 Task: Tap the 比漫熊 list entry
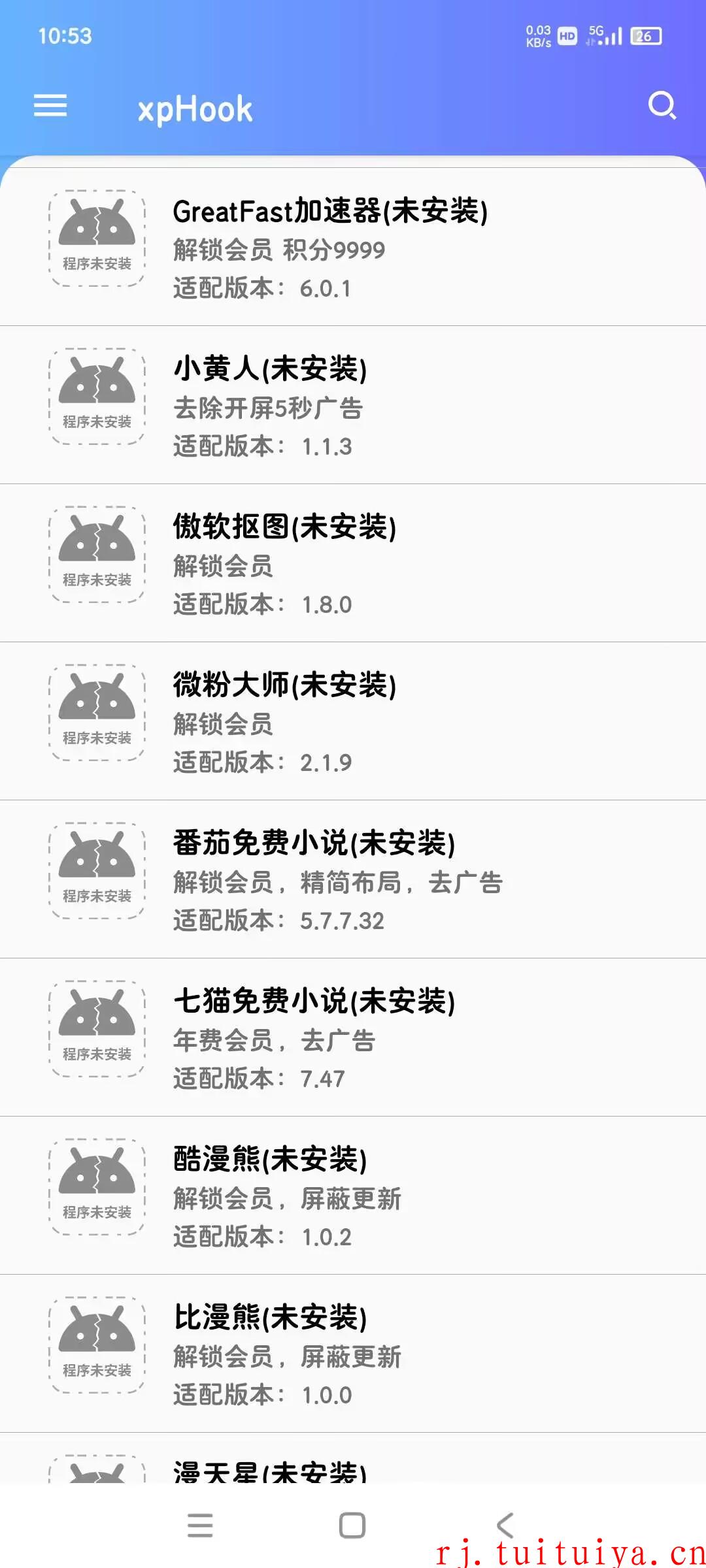tap(353, 1354)
